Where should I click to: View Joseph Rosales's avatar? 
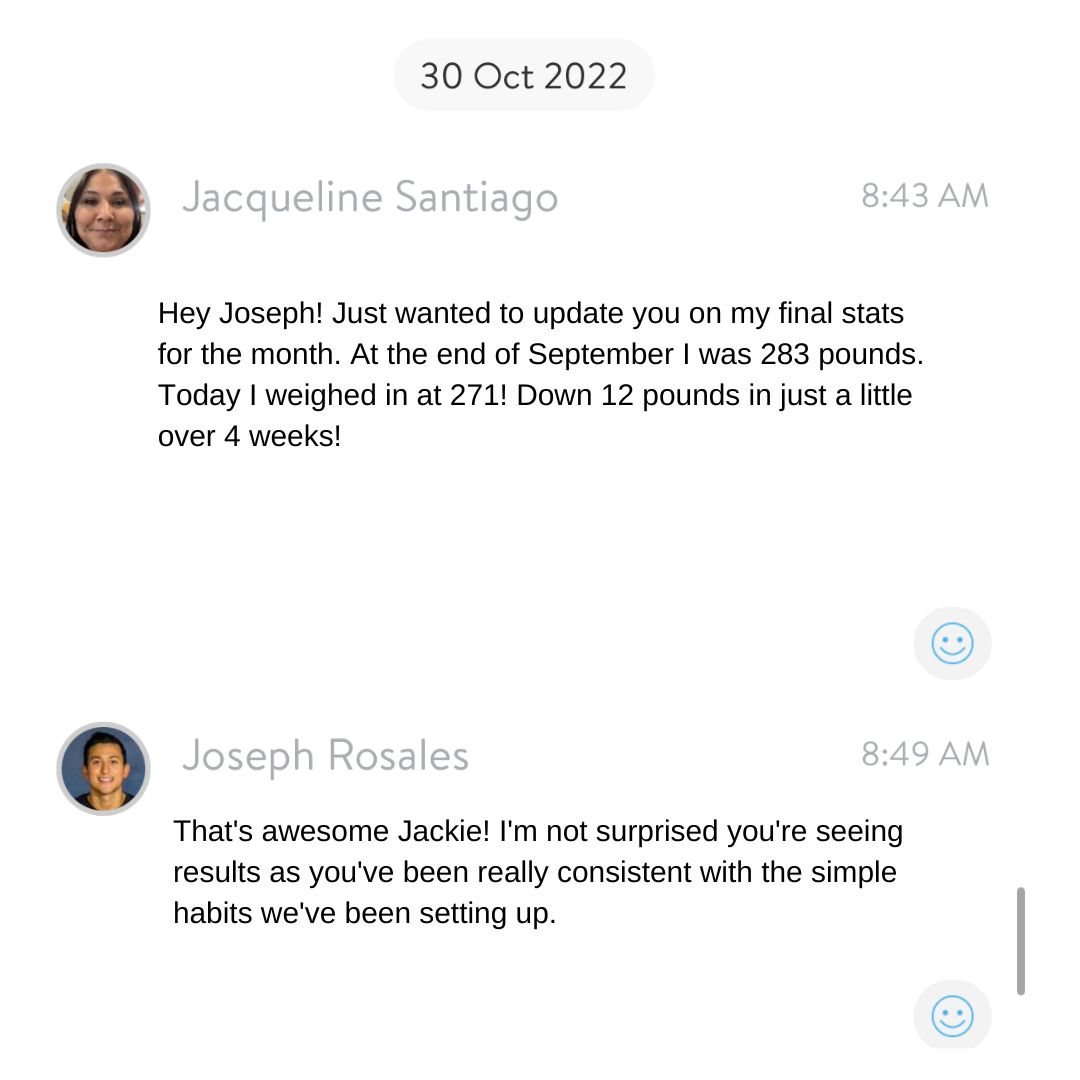104,768
